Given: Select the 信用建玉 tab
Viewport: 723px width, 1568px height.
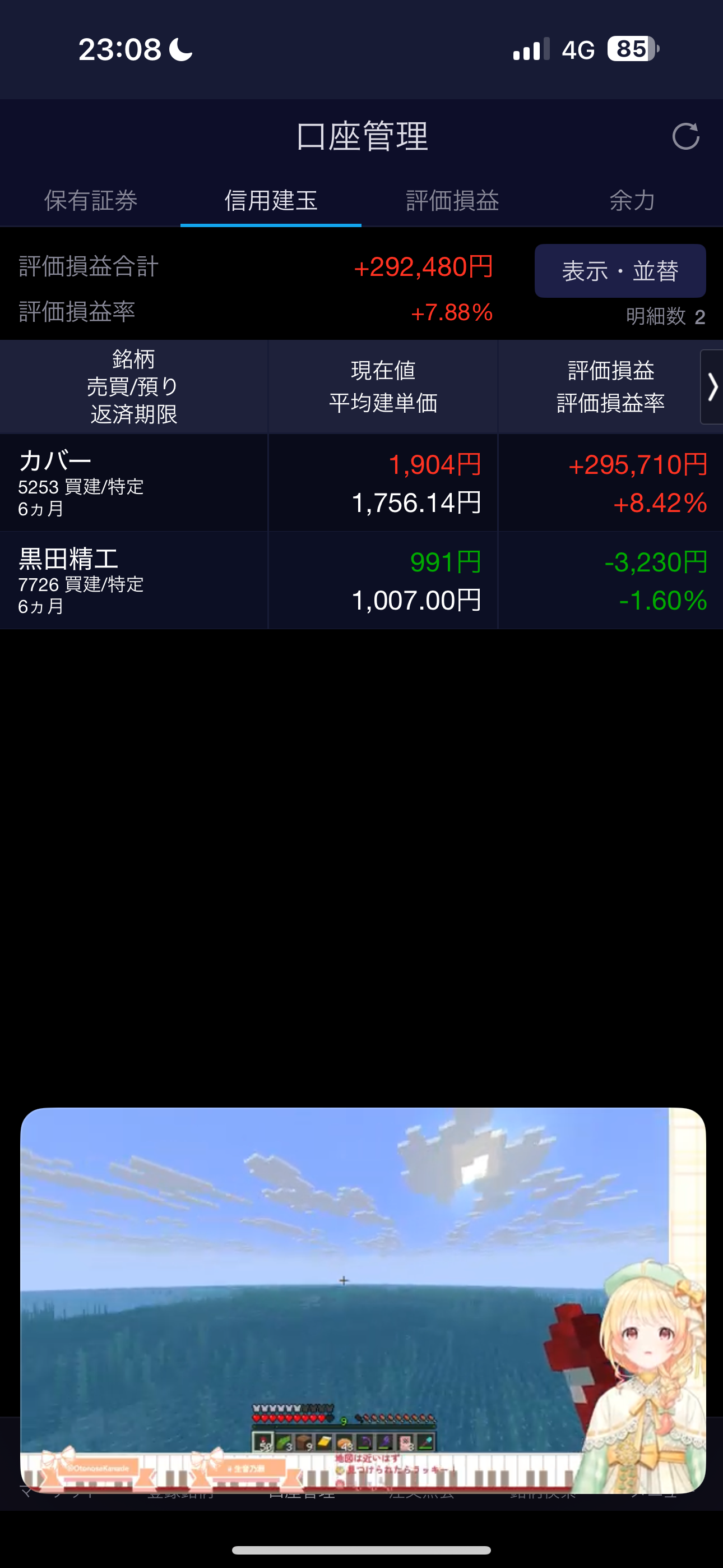Looking at the screenshot, I should pyautogui.click(x=271, y=200).
